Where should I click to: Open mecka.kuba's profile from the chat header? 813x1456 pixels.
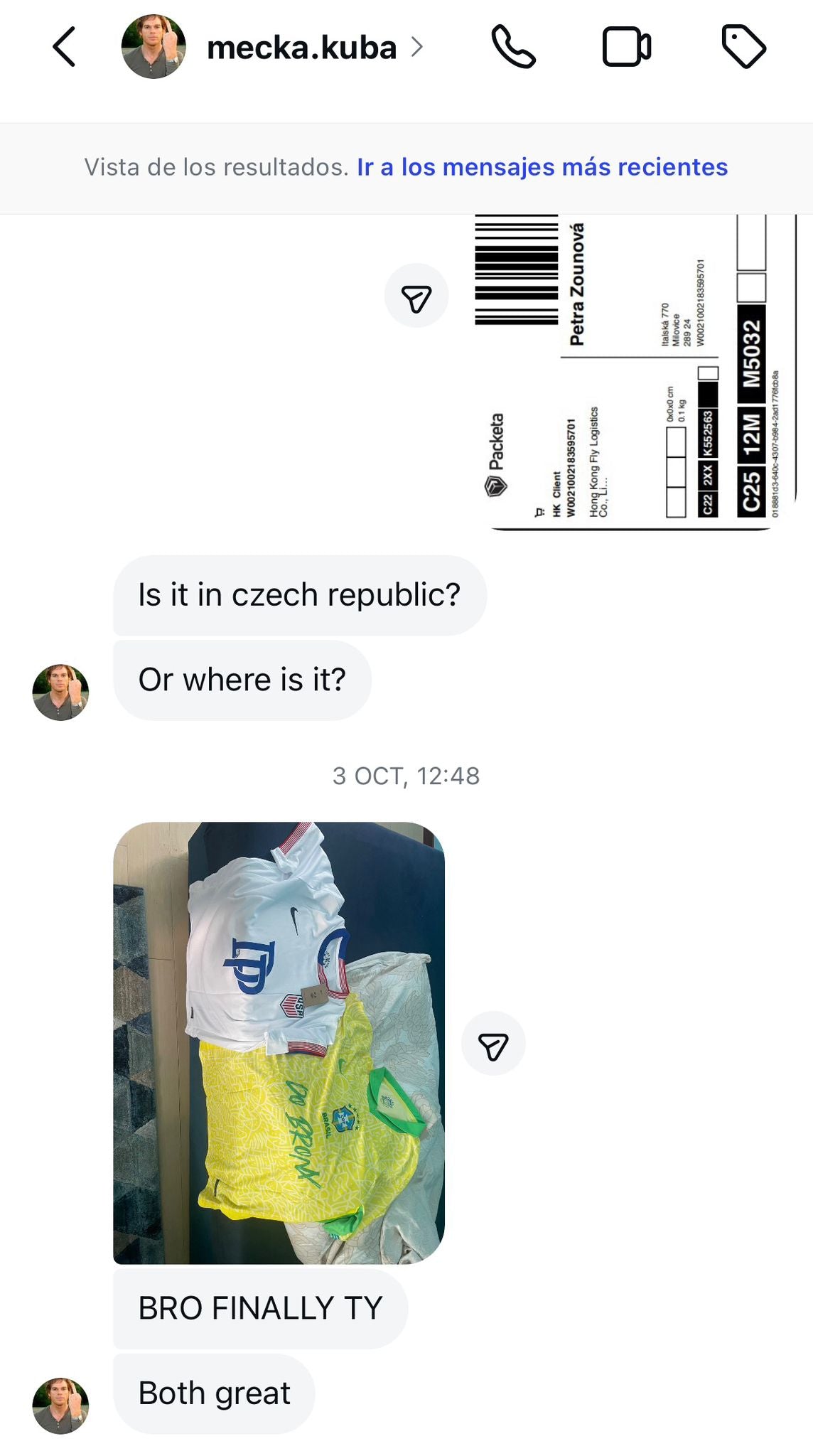(x=301, y=48)
